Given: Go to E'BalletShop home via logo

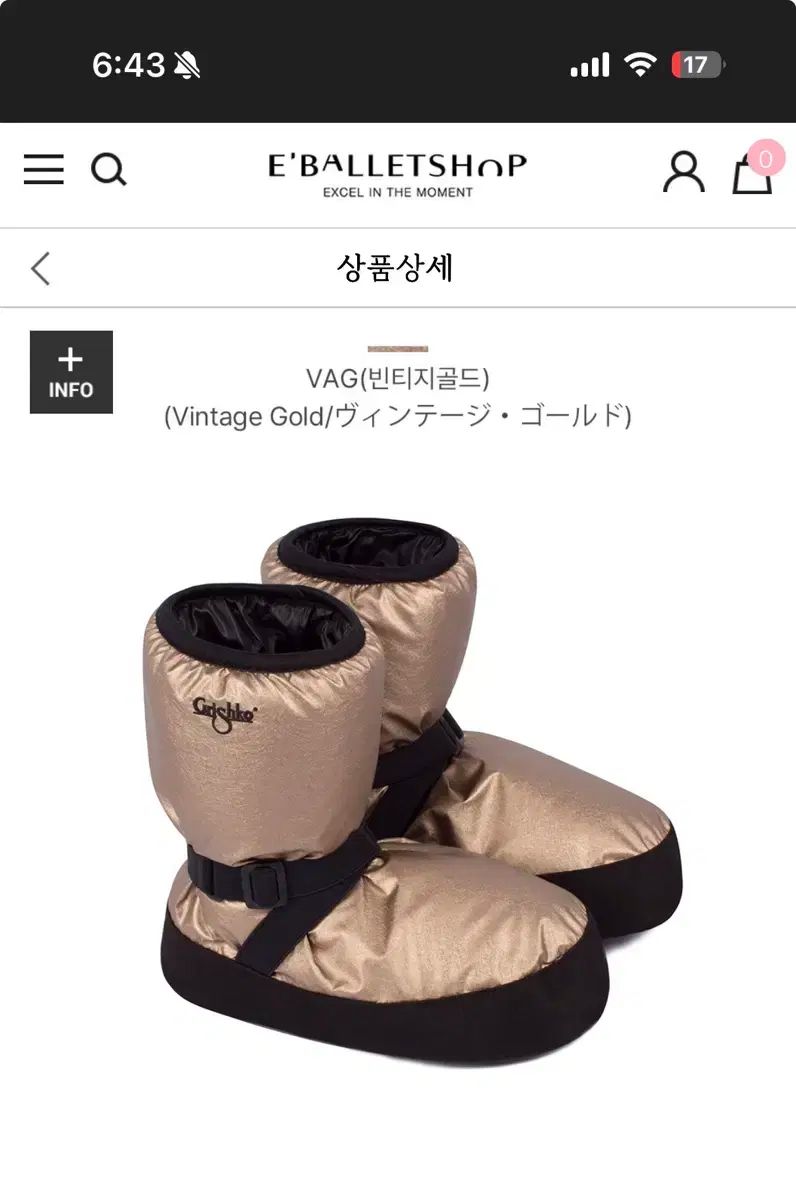Looking at the screenshot, I should 397,174.
